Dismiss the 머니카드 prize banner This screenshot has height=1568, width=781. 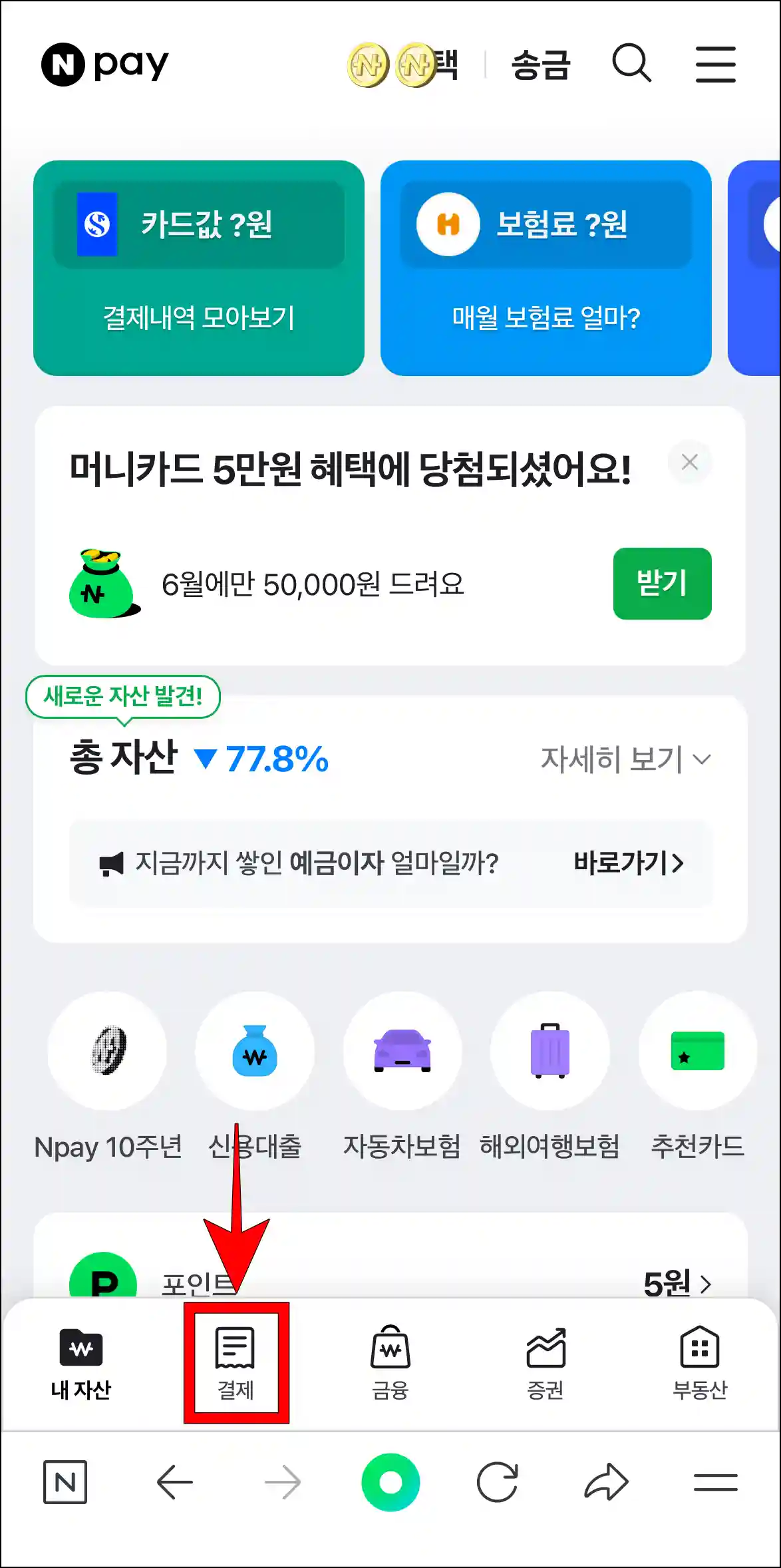[x=690, y=462]
